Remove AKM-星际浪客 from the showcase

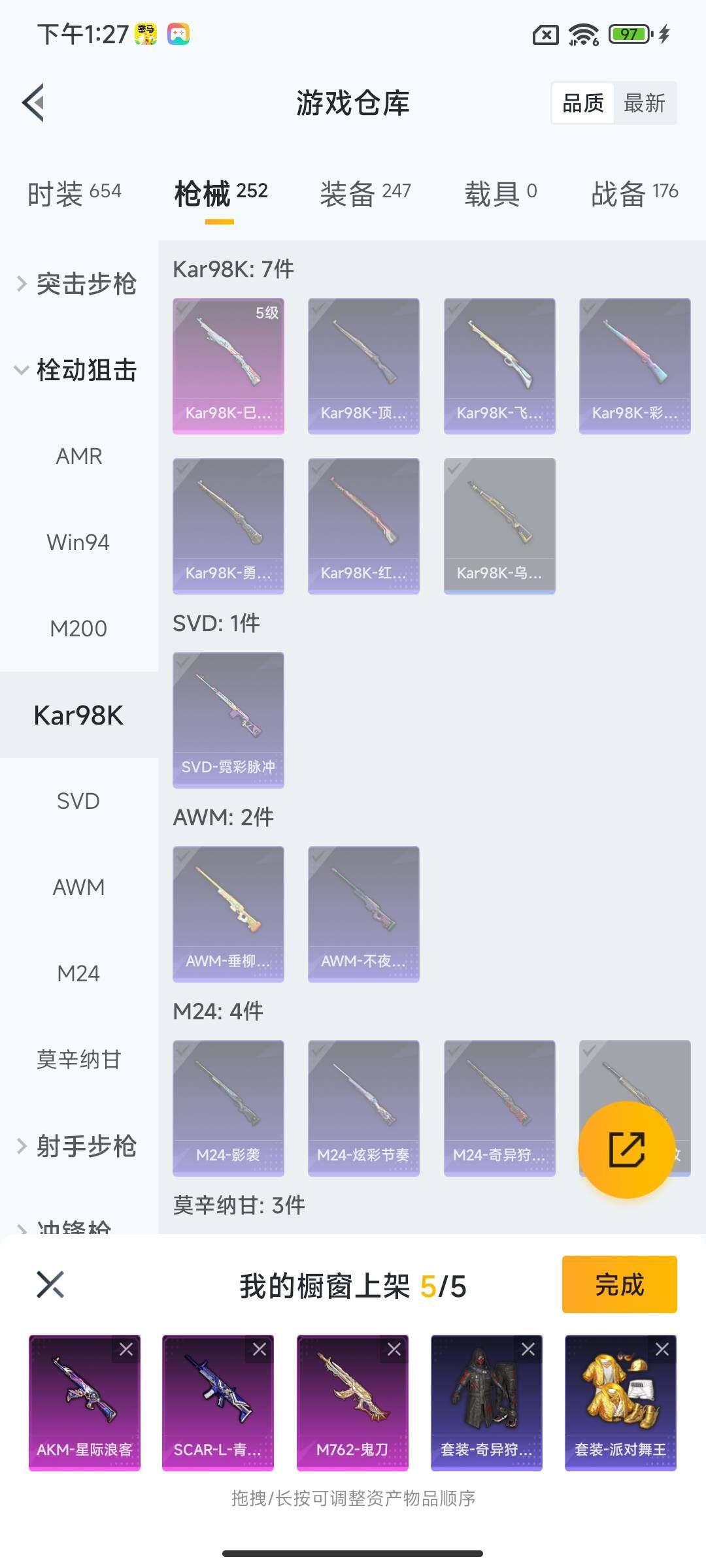pyautogui.click(x=126, y=1349)
